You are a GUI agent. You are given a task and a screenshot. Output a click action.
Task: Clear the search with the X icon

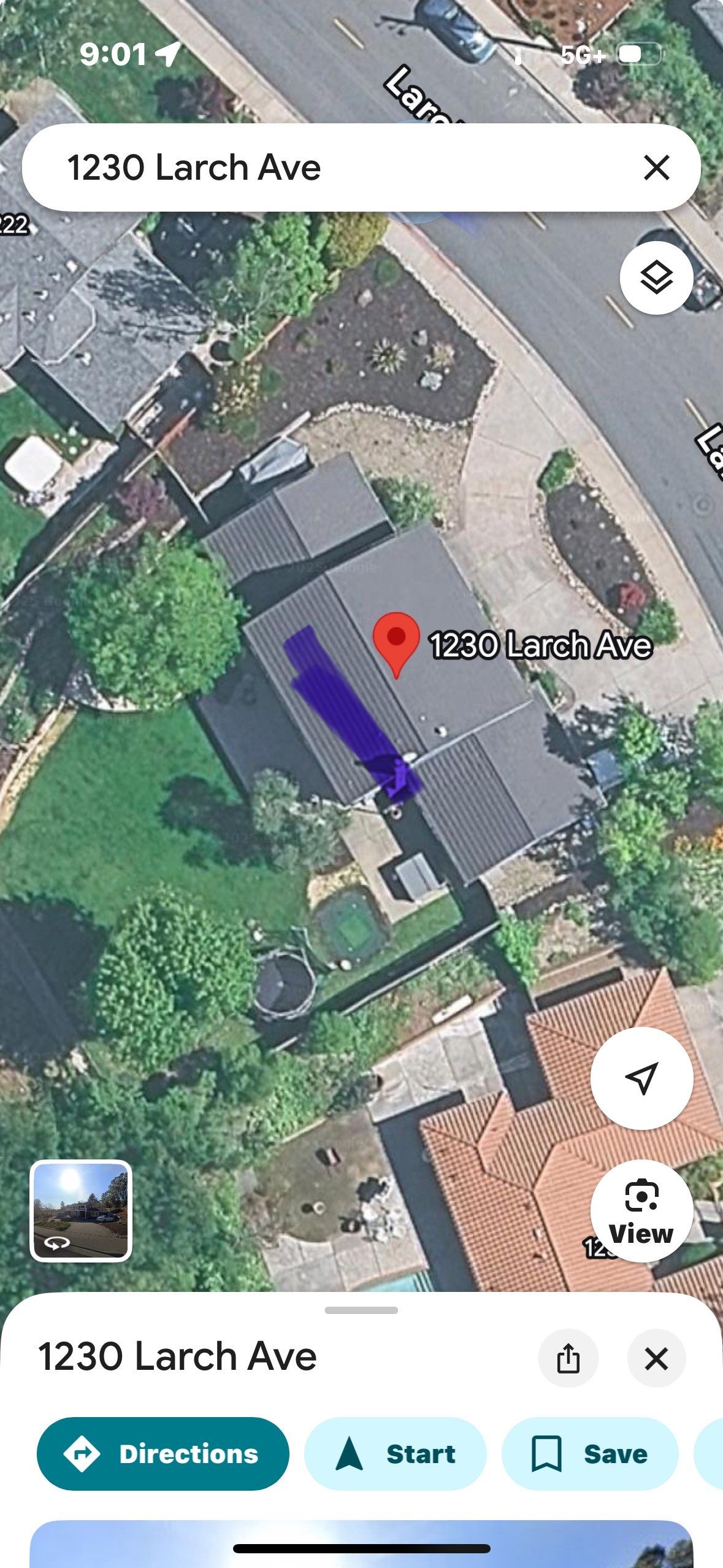pos(656,167)
